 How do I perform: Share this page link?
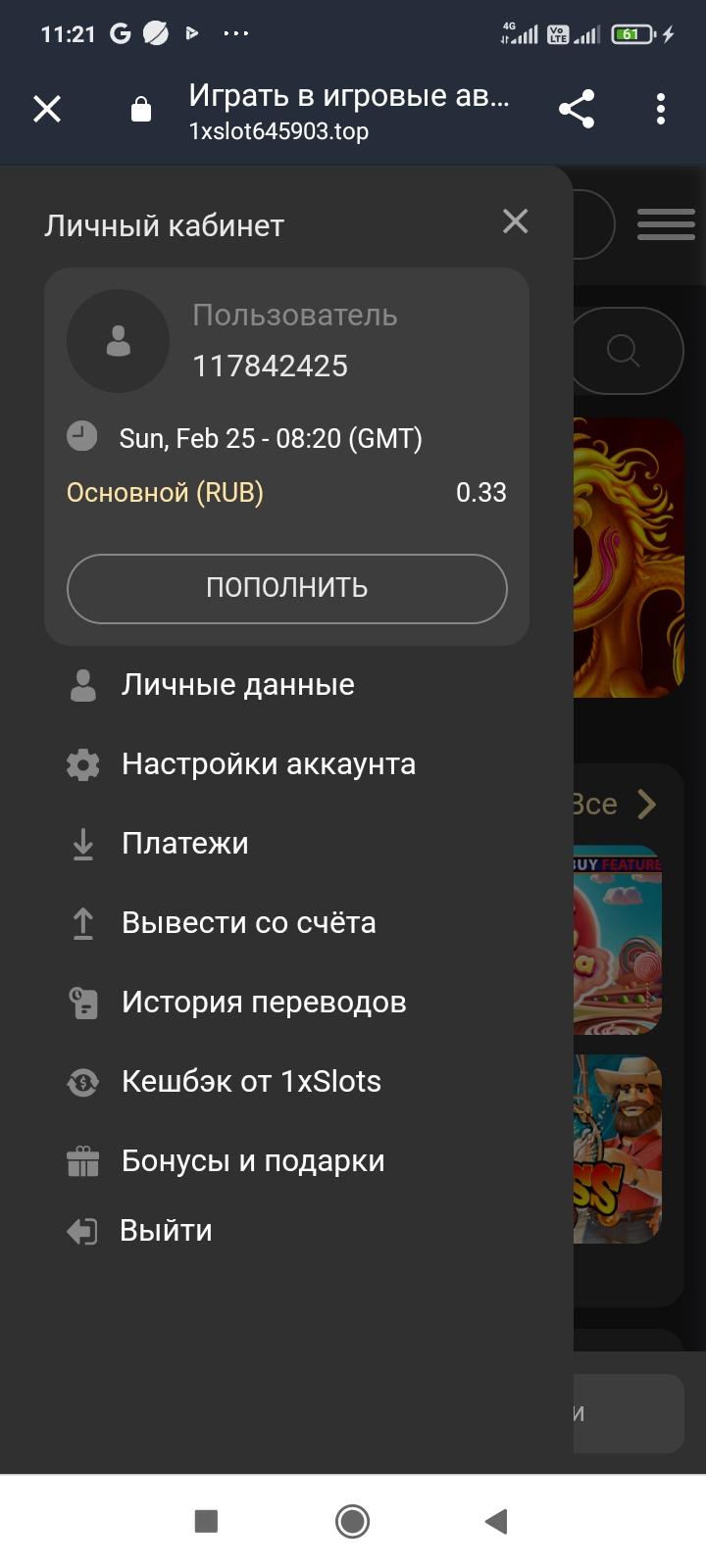coord(577,109)
